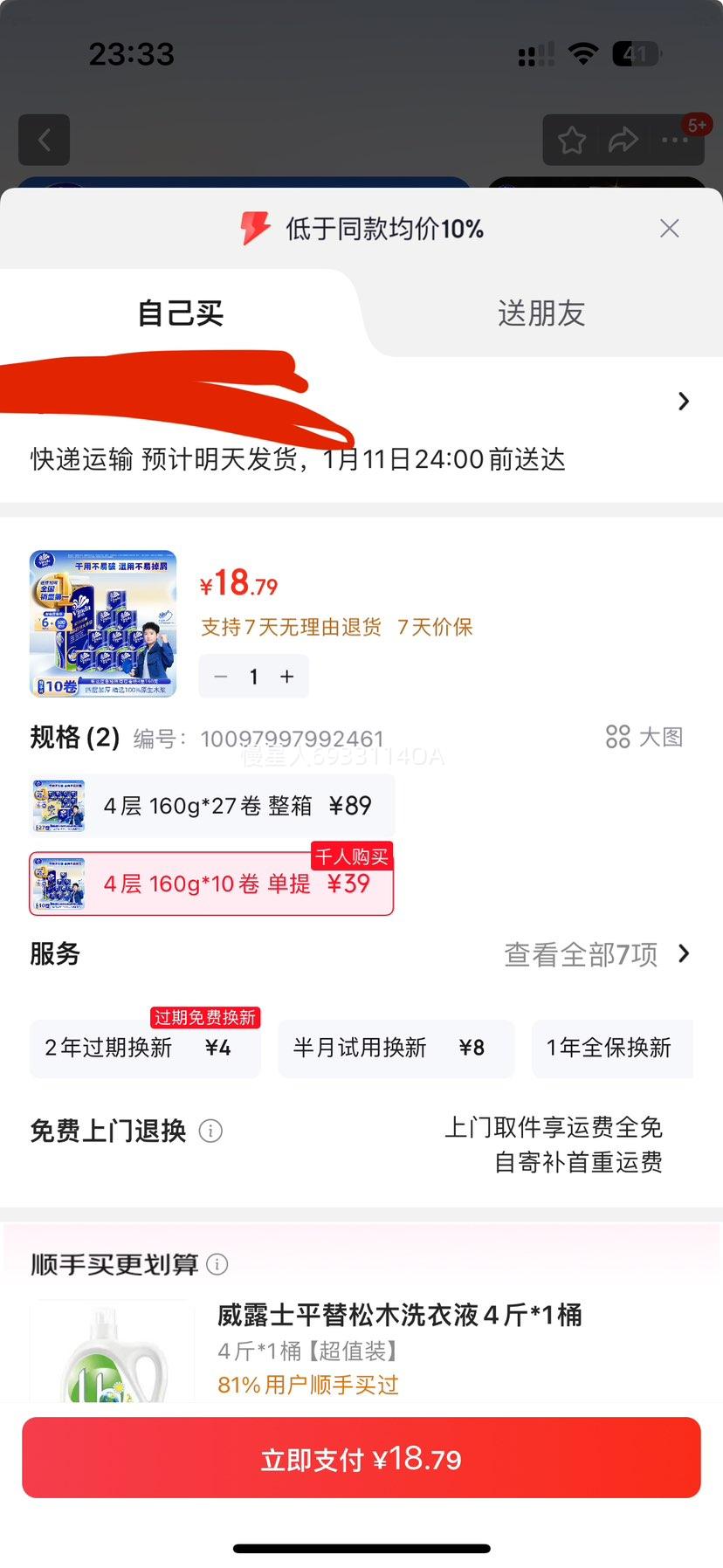The height and width of the screenshot is (1568, 723).
Task: Tap the info icon next to 免费上门退换
Action: coord(210,1131)
